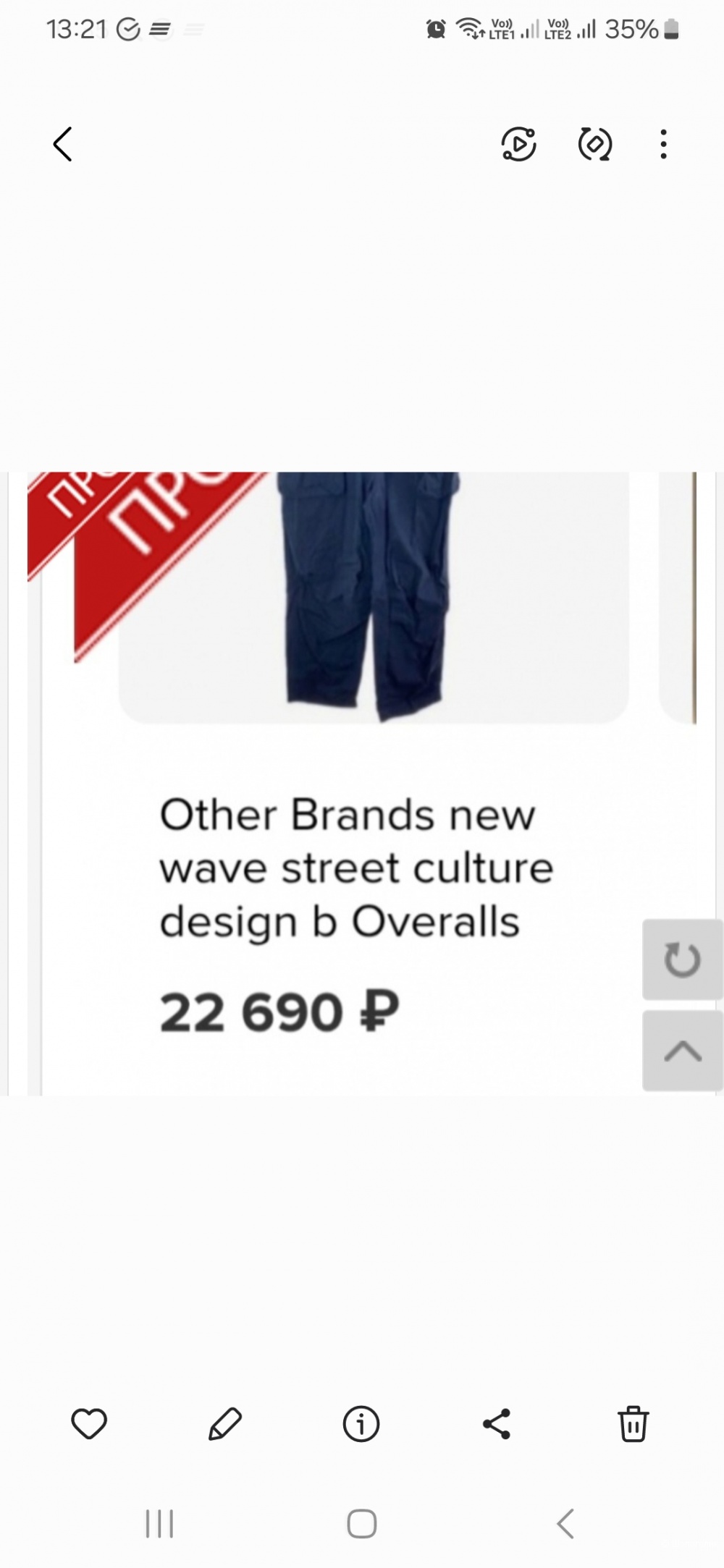Edit this image with the pencil
The image size is (724, 1568).
[x=224, y=1424]
